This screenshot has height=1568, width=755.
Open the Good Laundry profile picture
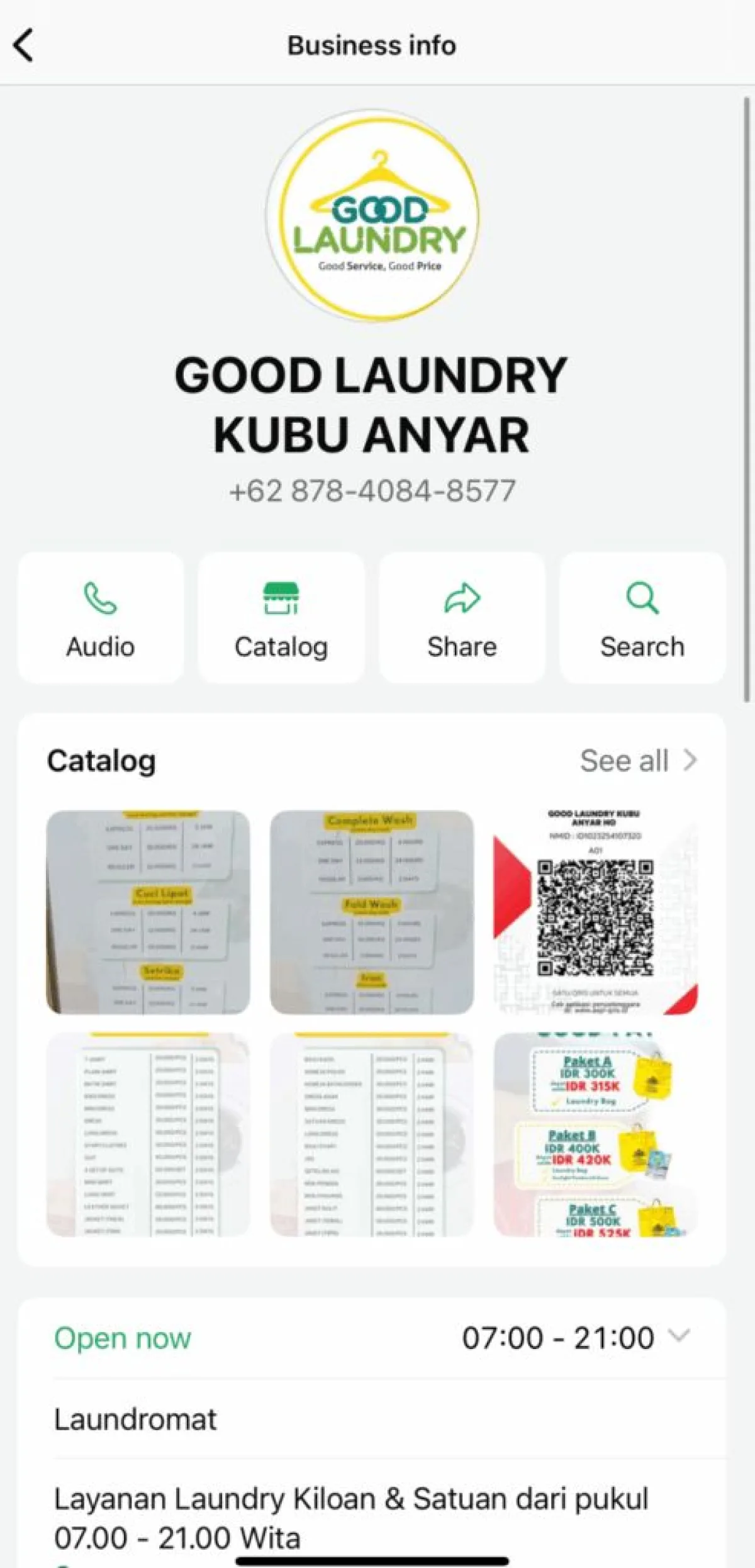click(376, 216)
